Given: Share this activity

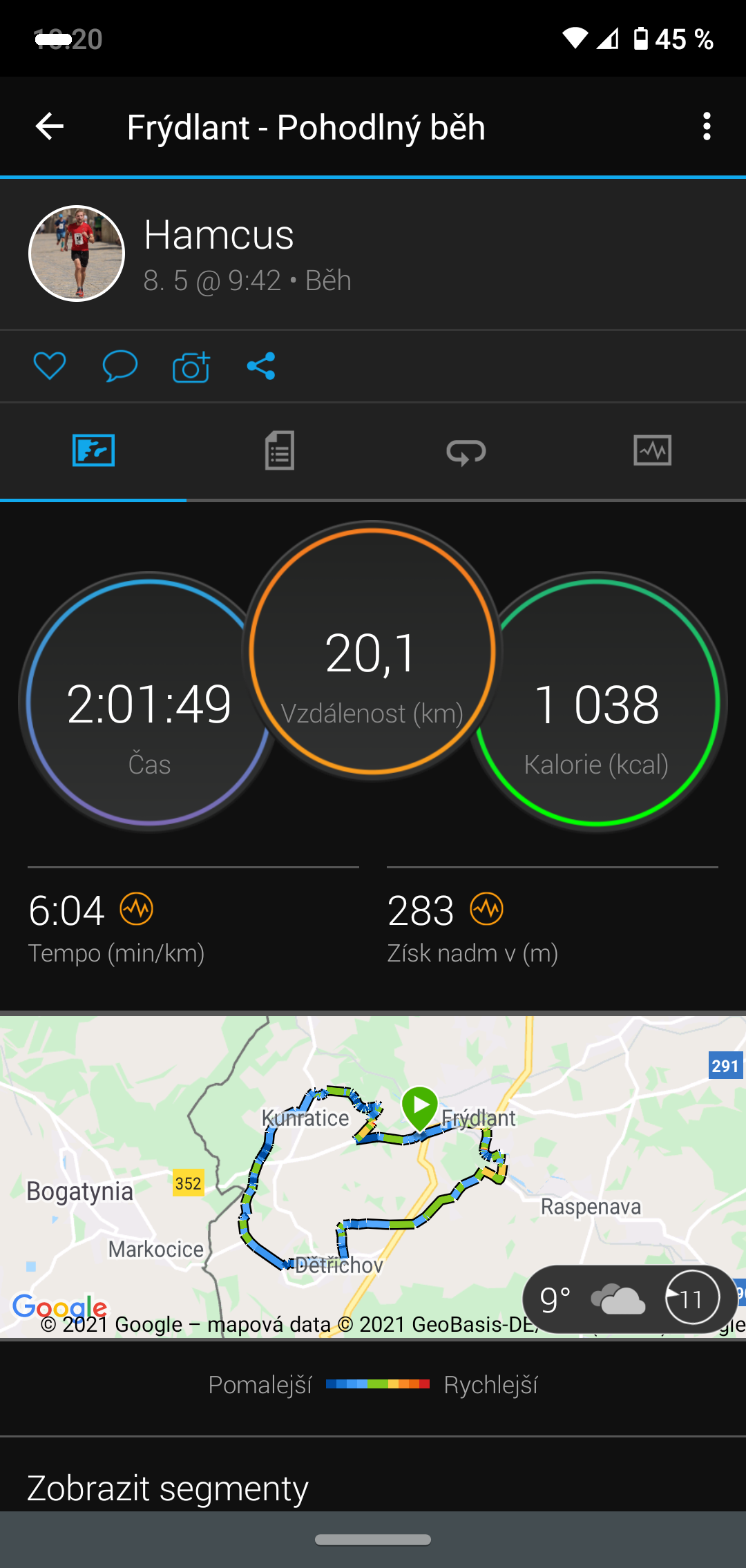Looking at the screenshot, I should click(x=261, y=366).
